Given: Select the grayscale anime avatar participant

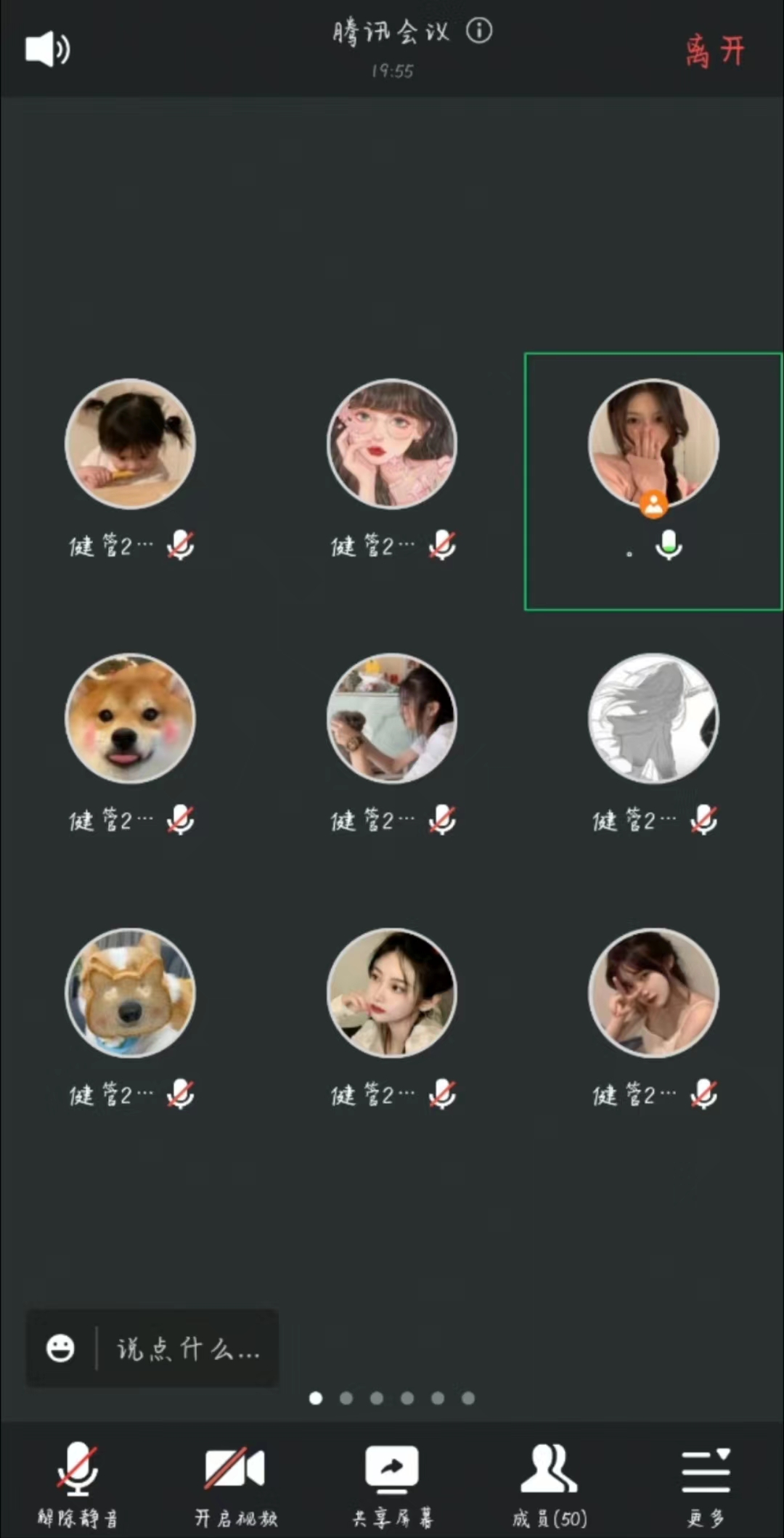Looking at the screenshot, I should 653,718.
